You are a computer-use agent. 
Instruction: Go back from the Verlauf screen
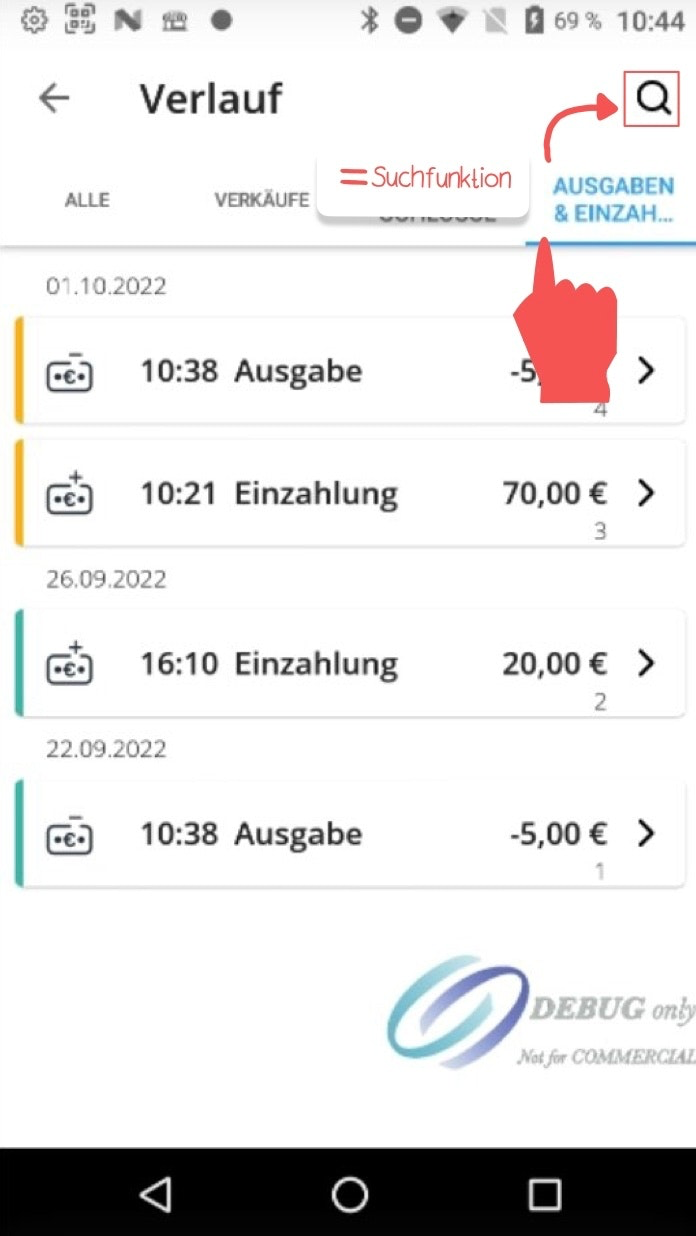point(54,98)
